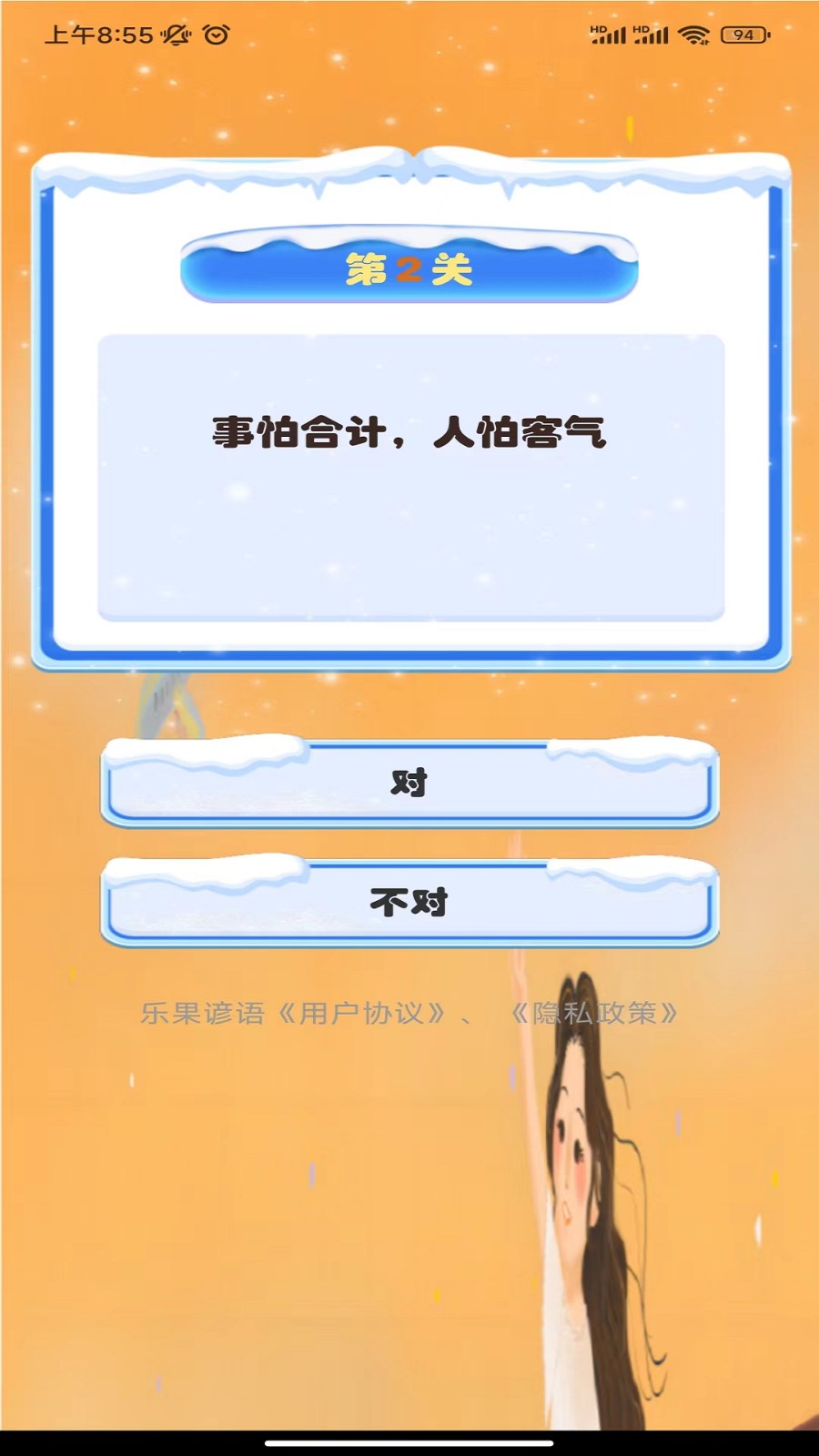Open the 《隐私政策》 link

[595, 1013]
